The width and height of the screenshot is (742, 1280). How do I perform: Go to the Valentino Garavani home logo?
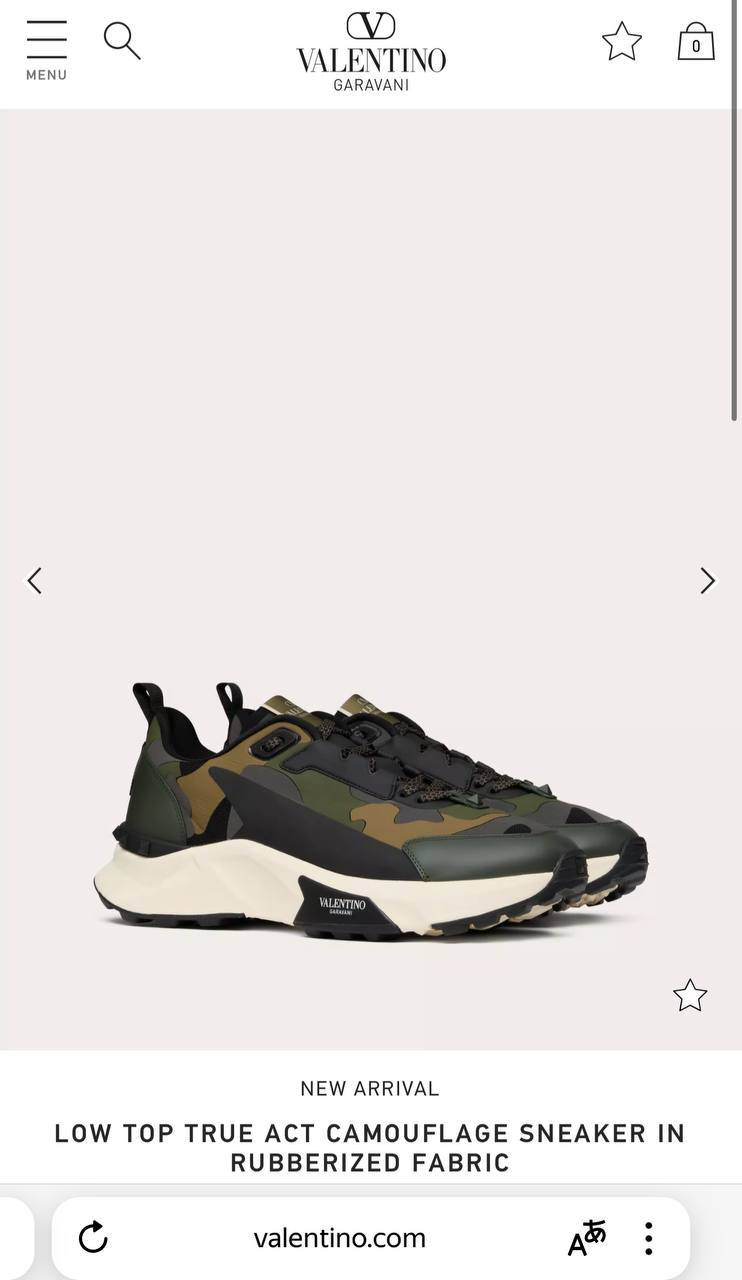pos(371,52)
